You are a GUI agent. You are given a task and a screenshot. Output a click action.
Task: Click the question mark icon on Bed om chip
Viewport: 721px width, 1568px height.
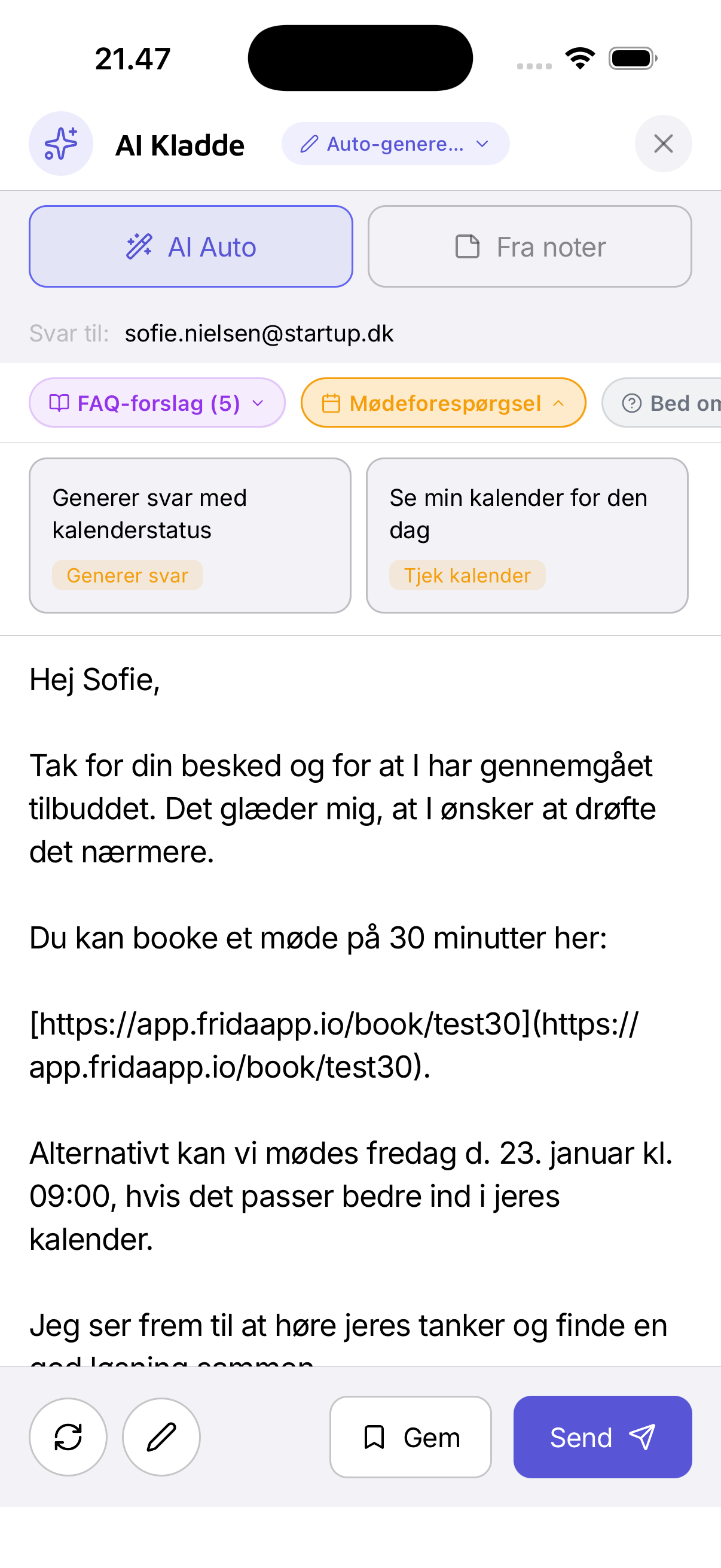632,402
